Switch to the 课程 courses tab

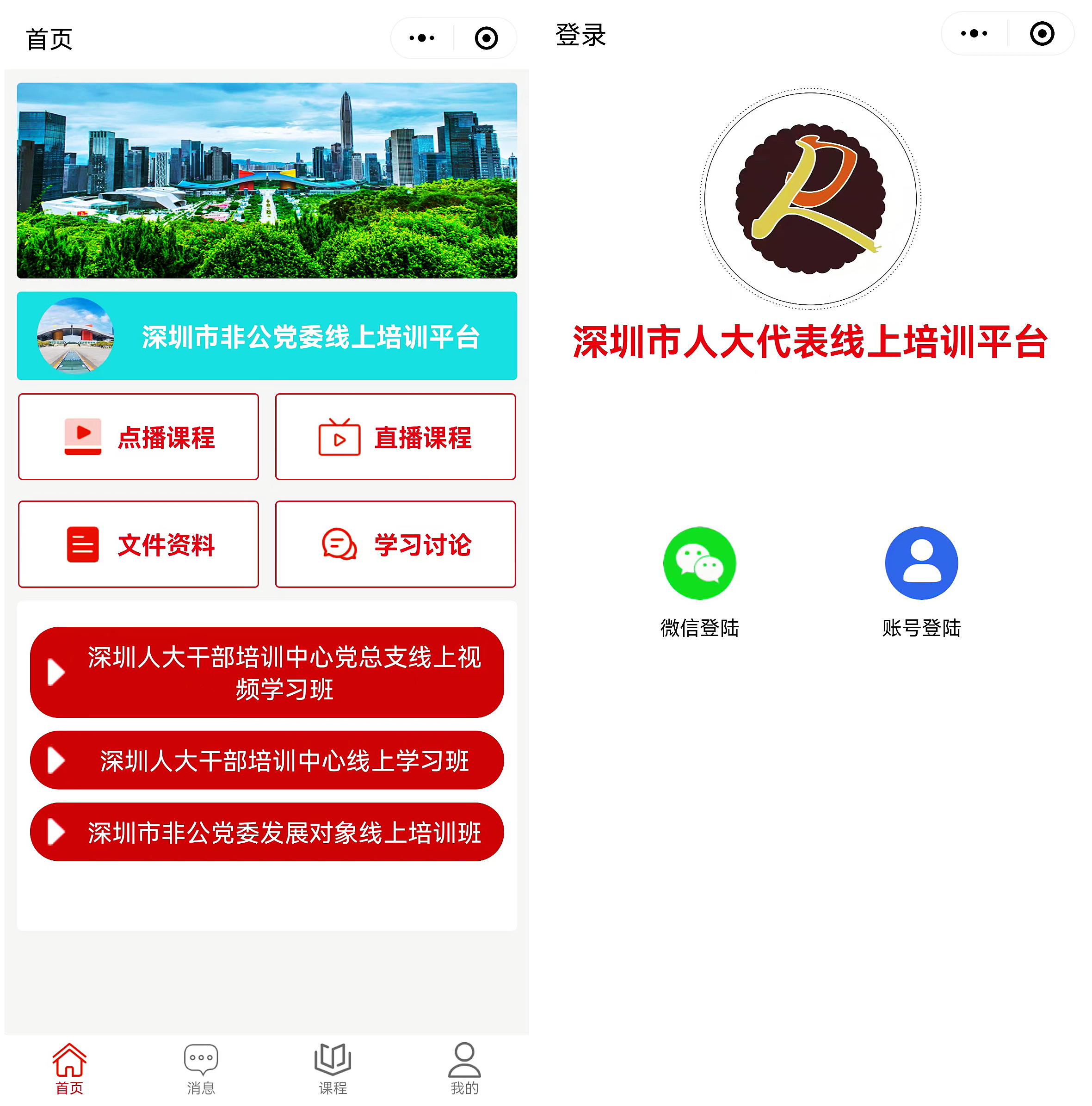click(x=332, y=1068)
